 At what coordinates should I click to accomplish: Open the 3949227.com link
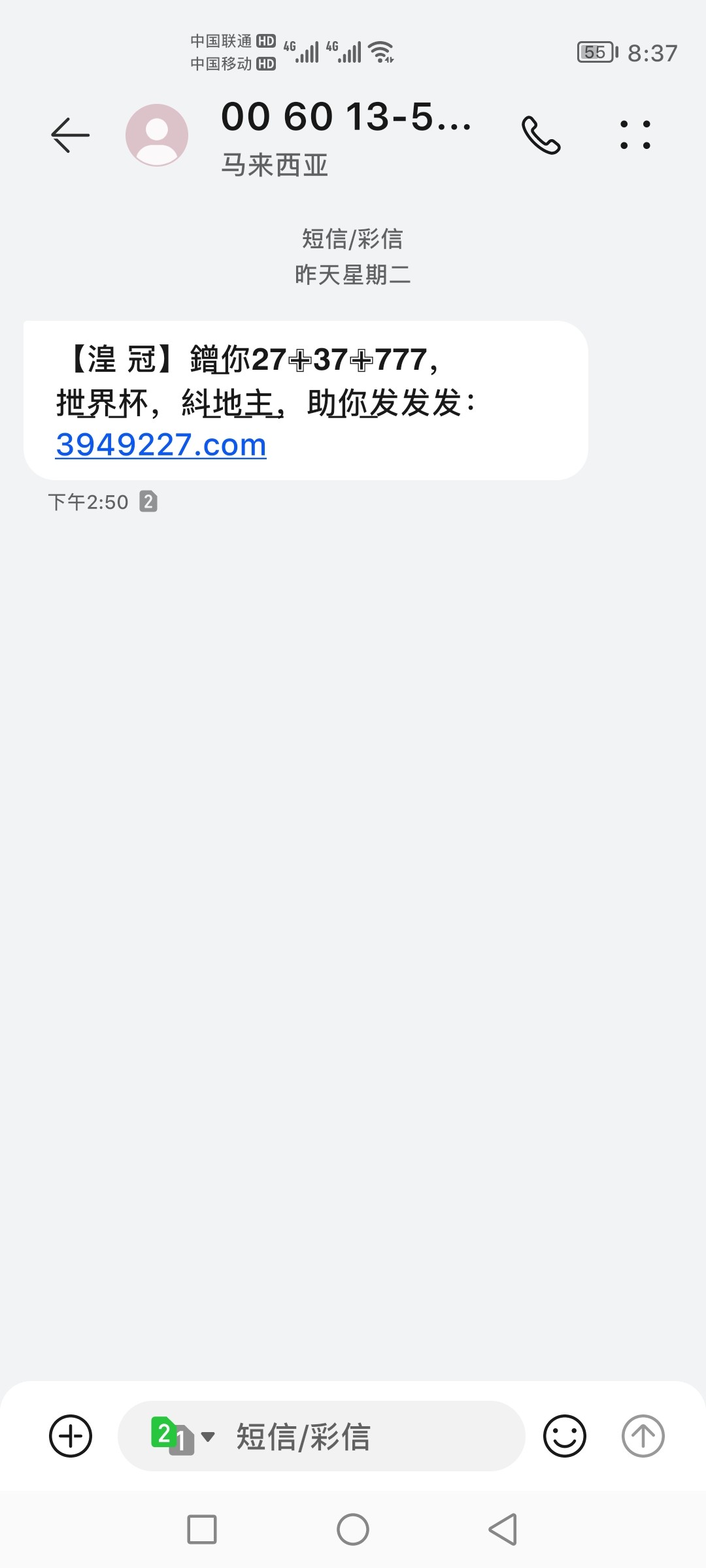[x=161, y=446]
